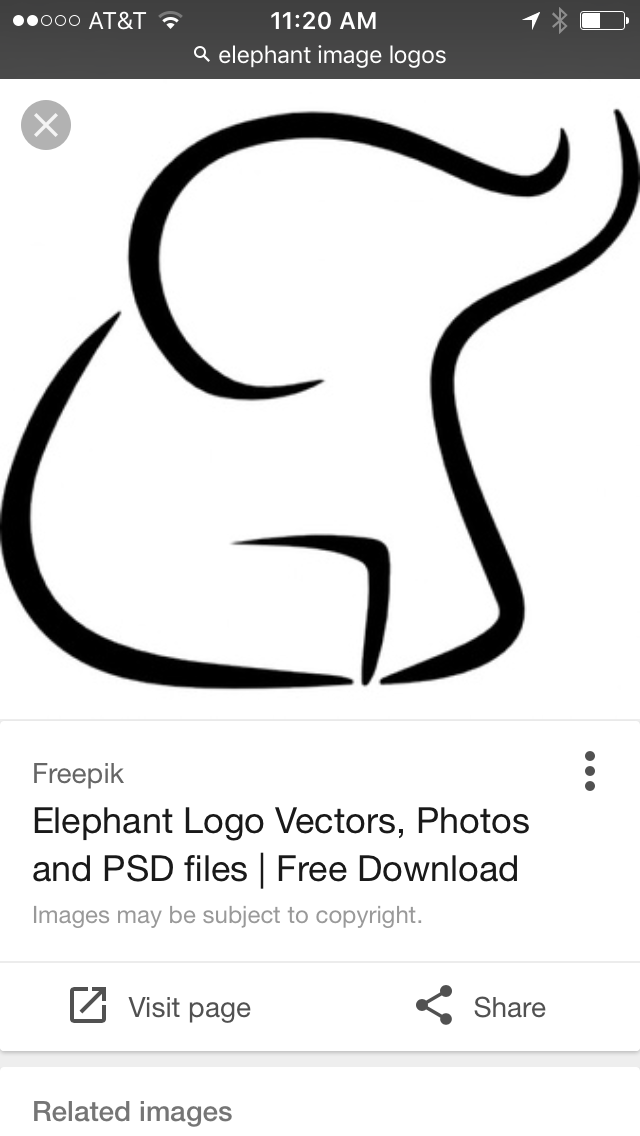Tap the elephant image logos address bar
This screenshot has width=640, height=1136.
320,55
